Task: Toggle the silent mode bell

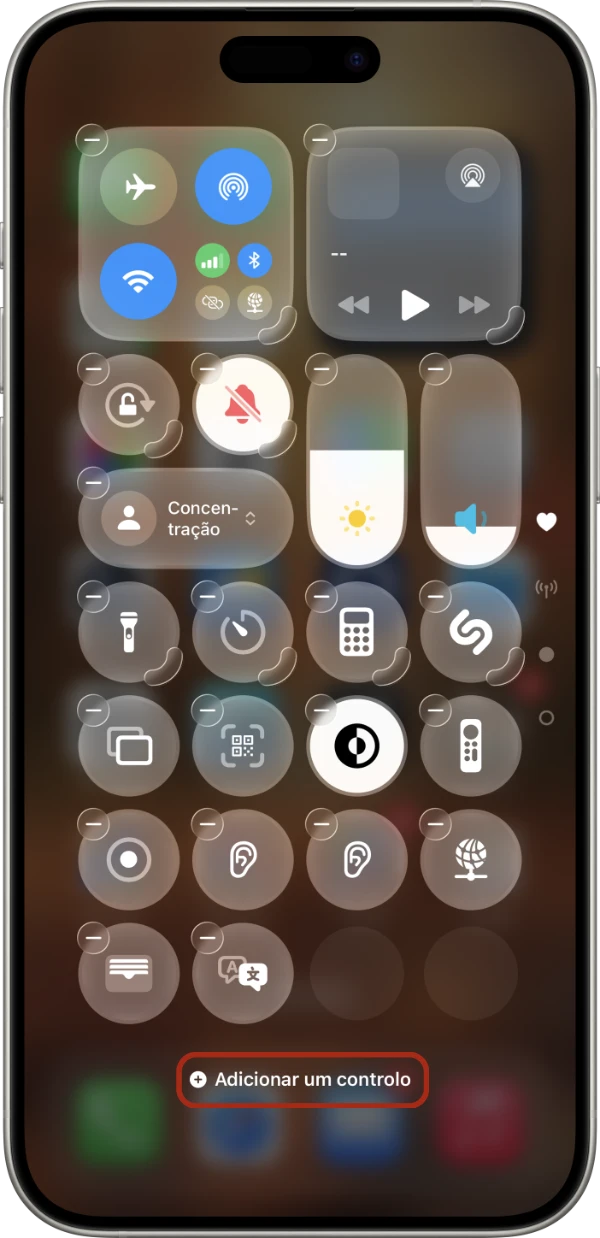Action: click(243, 405)
